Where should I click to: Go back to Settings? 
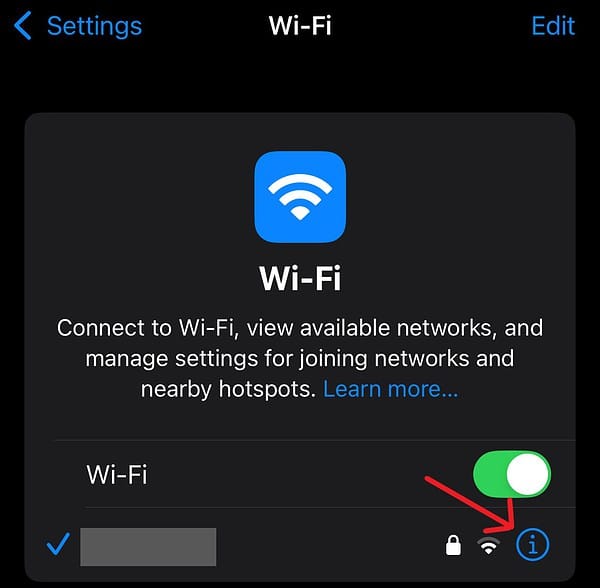[78, 26]
